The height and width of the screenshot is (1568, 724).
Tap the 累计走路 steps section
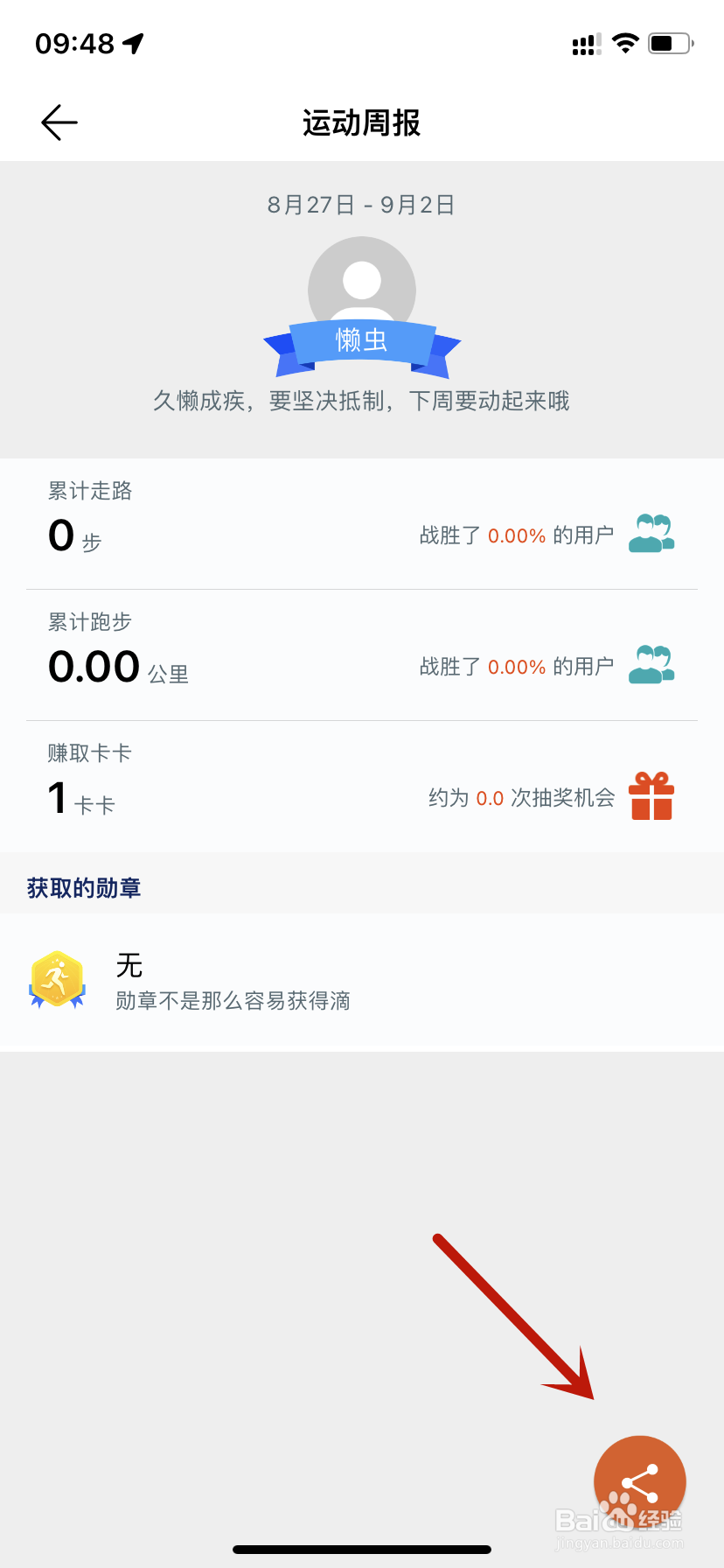(x=87, y=516)
